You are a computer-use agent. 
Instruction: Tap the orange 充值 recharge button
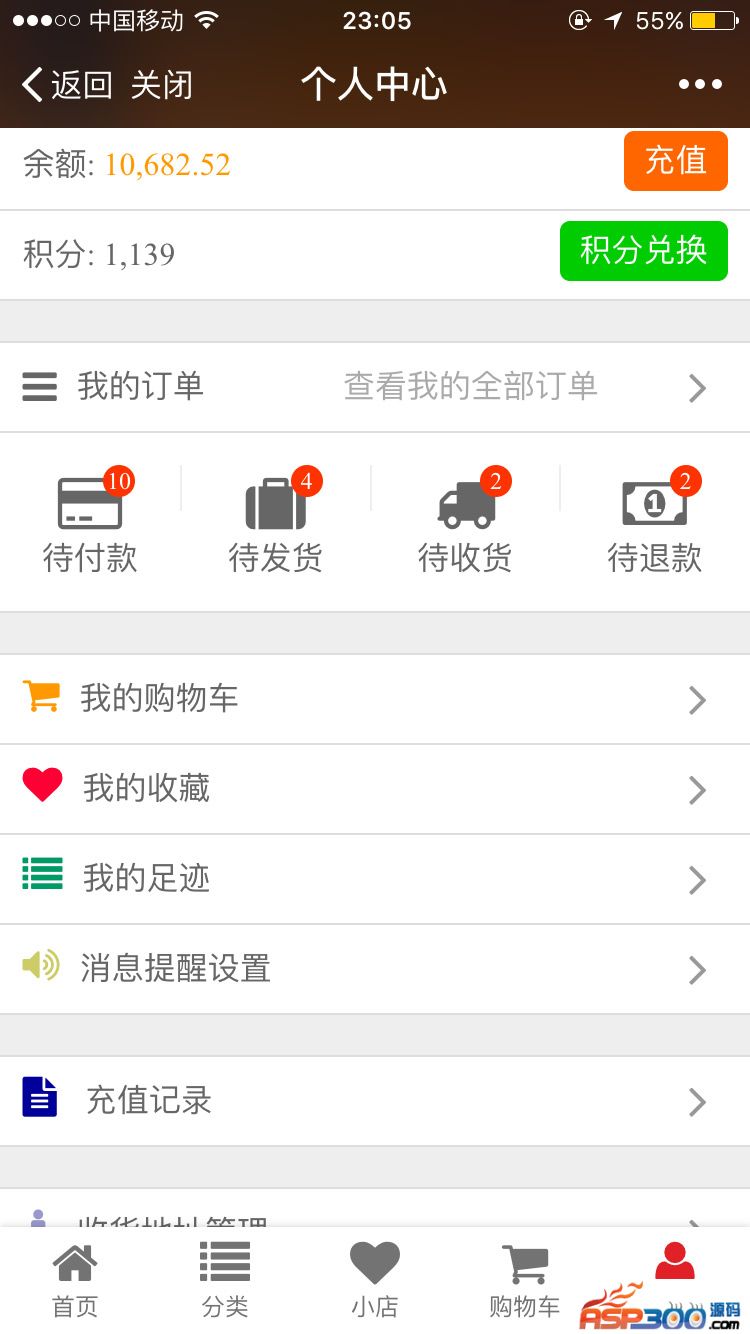tap(675, 161)
